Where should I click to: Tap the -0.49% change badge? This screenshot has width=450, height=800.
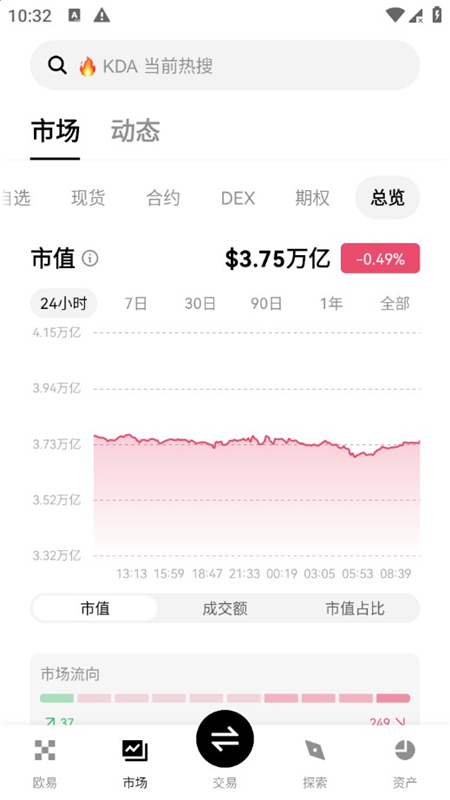(380, 259)
